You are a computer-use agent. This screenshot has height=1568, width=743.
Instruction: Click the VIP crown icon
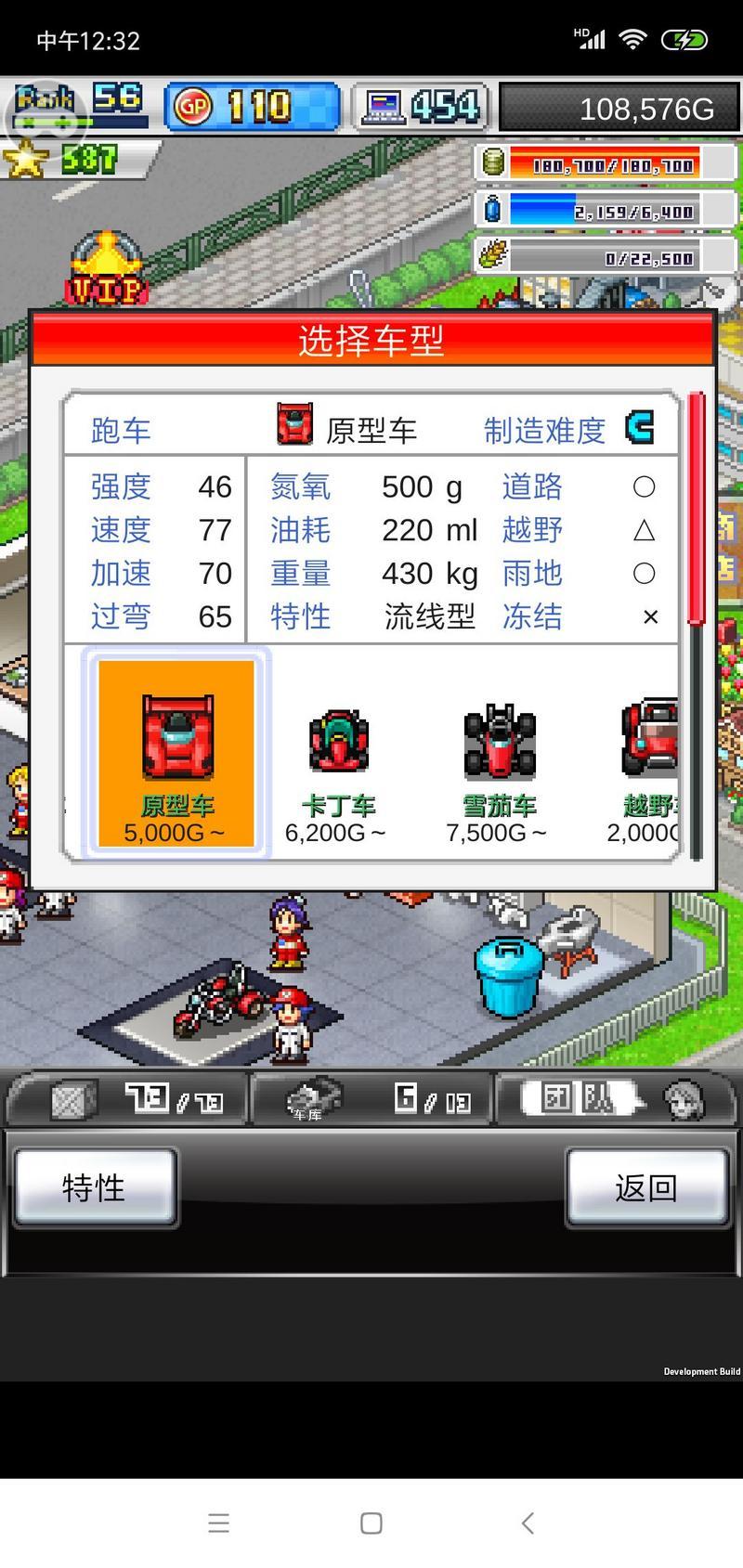pos(105,268)
